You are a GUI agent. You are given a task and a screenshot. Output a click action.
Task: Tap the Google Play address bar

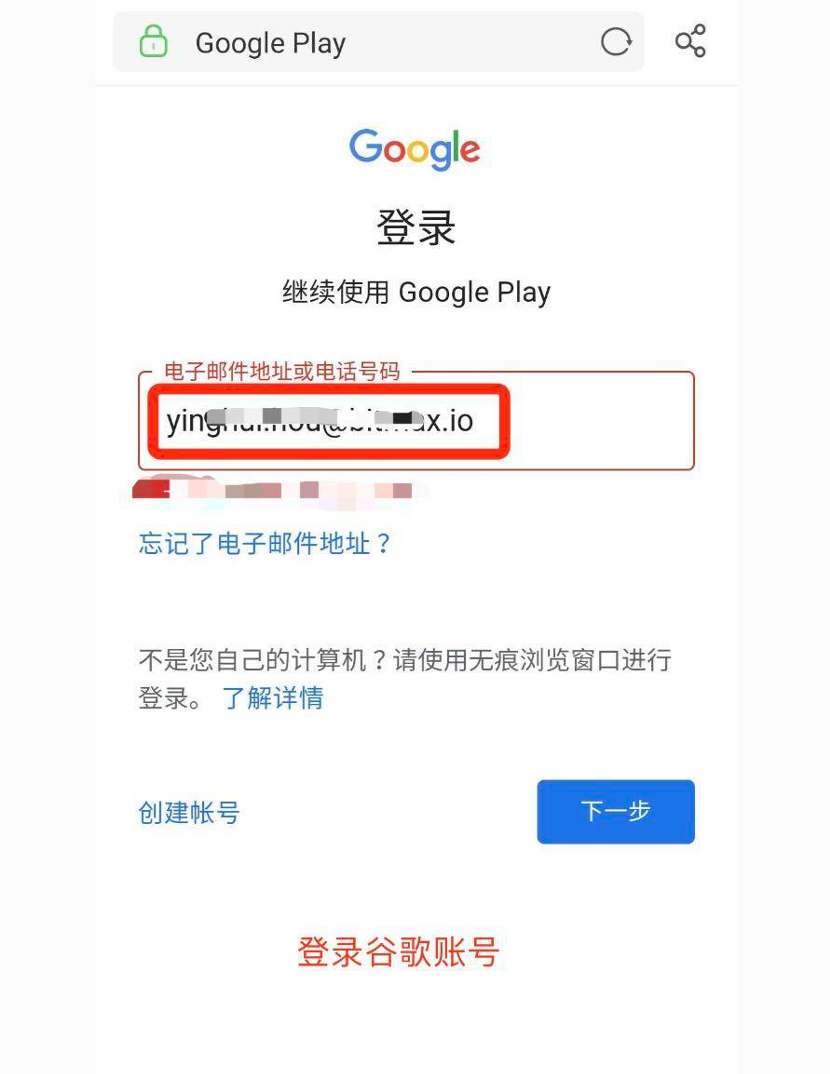370,43
